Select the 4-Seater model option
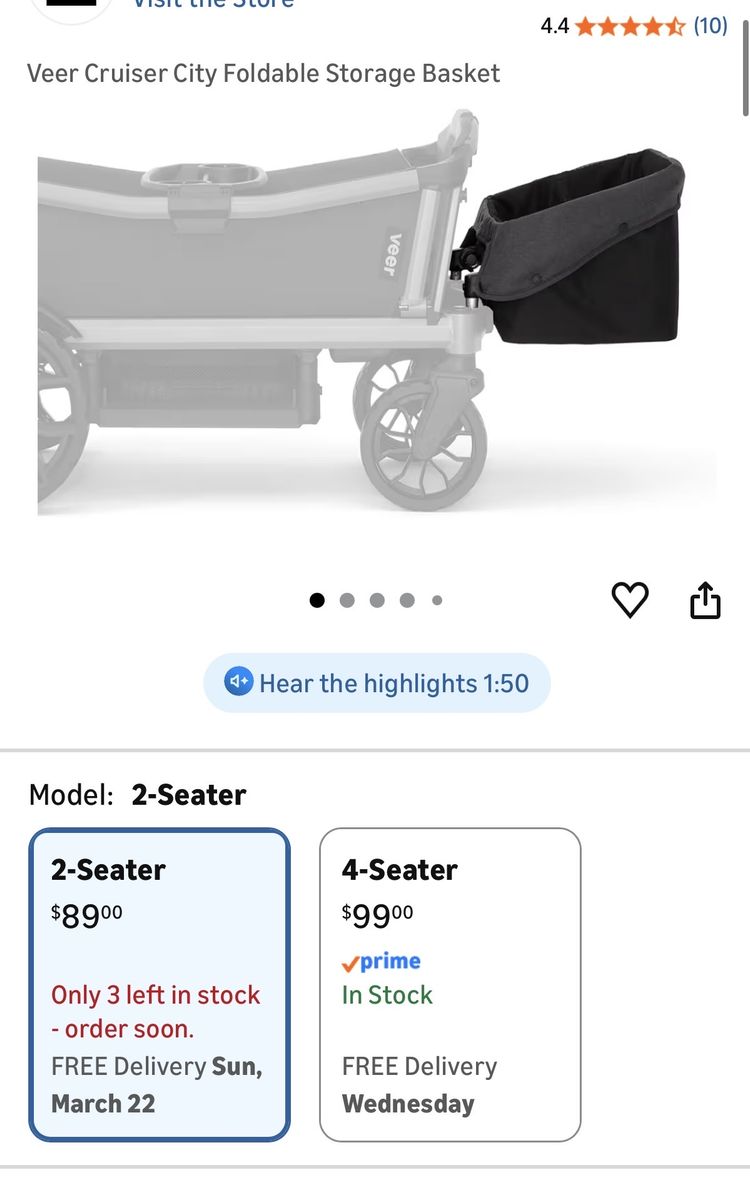The height and width of the screenshot is (1200, 750). point(450,984)
